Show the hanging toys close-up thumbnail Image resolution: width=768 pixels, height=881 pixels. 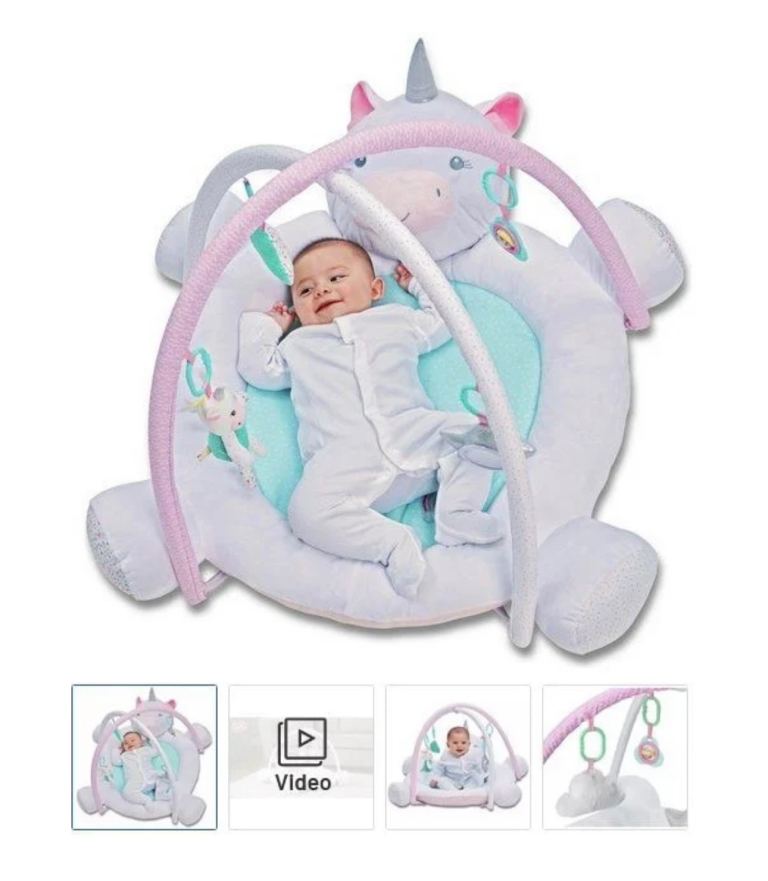(x=614, y=757)
